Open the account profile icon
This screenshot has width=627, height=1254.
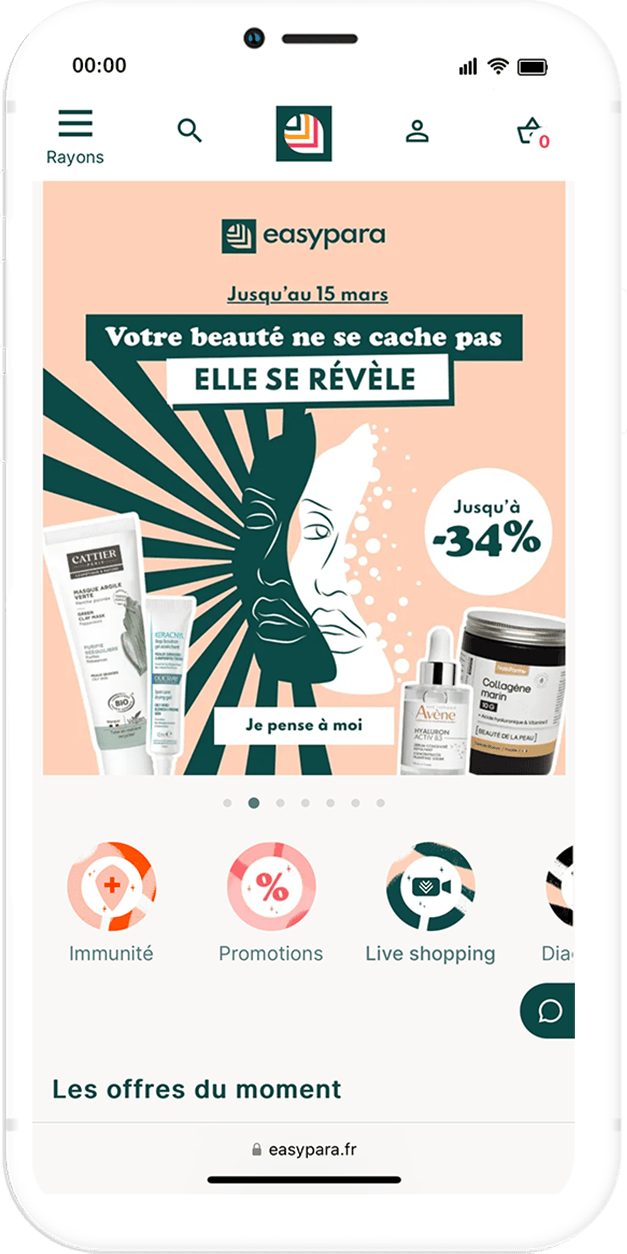[x=416, y=131]
